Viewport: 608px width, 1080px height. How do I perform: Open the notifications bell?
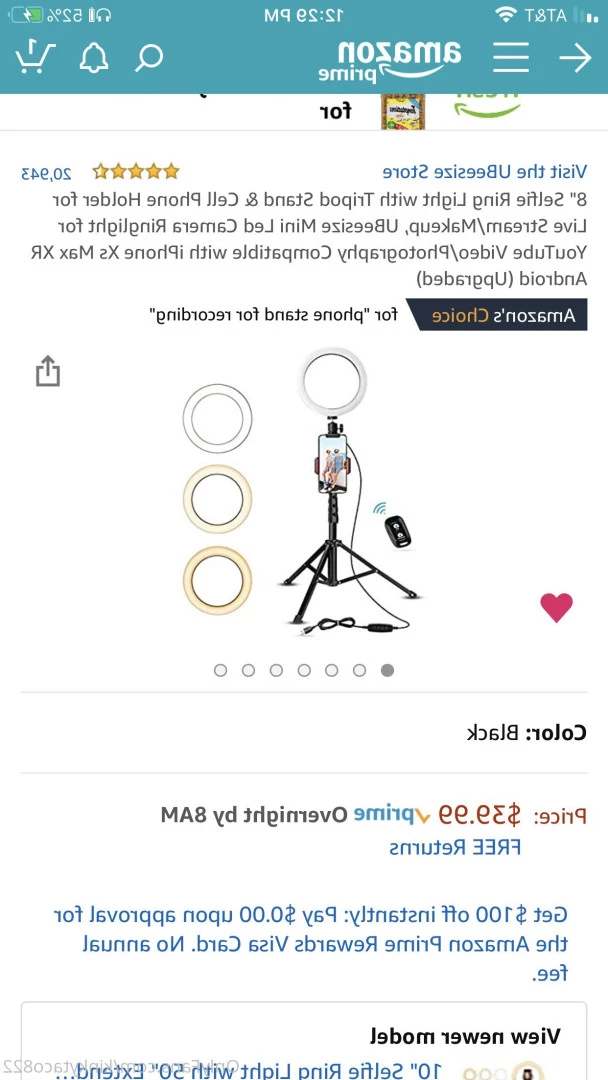pyautogui.click(x=95, y=58)
